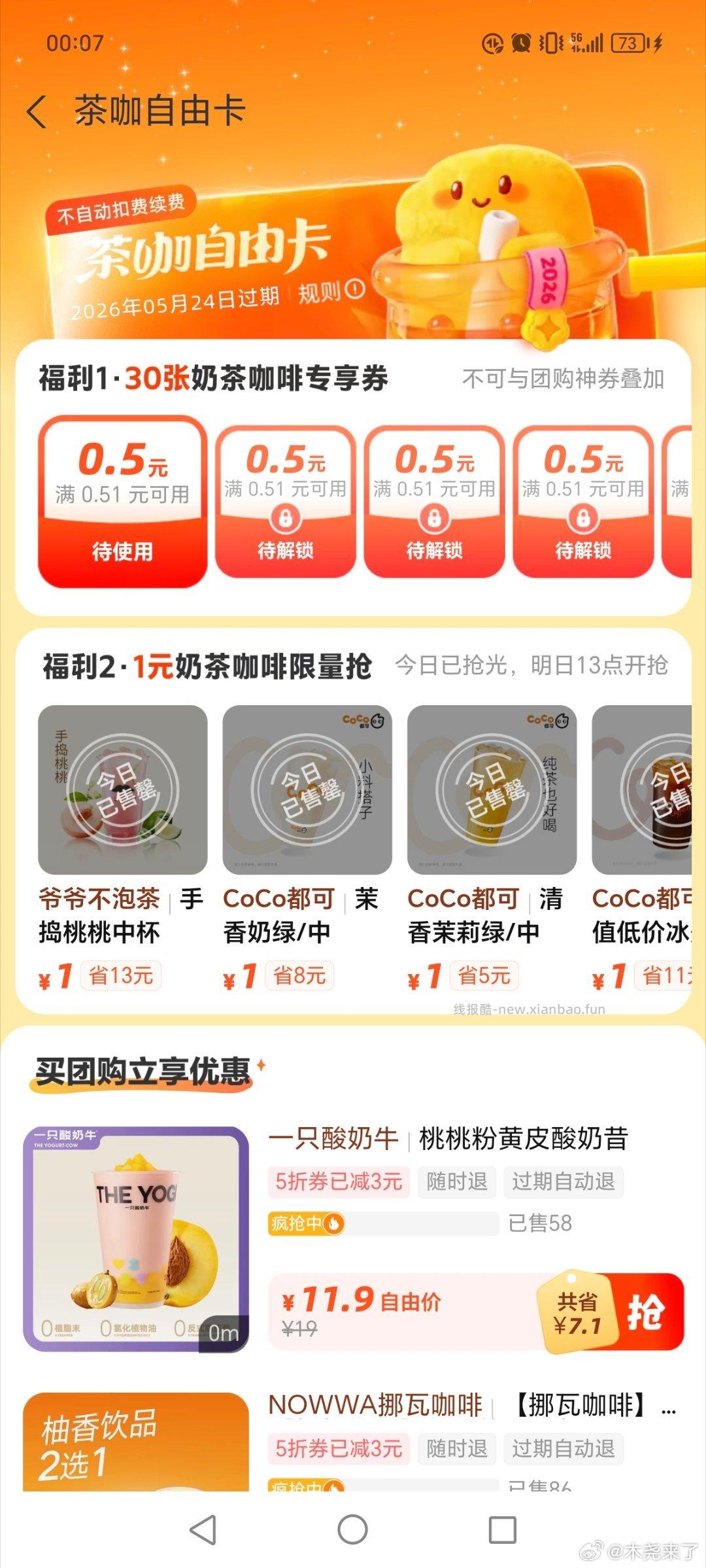706x1568 pixels.
Task: Tap the back arrow beside 茶咖自由卡 title
Action: tap(37, 111)
